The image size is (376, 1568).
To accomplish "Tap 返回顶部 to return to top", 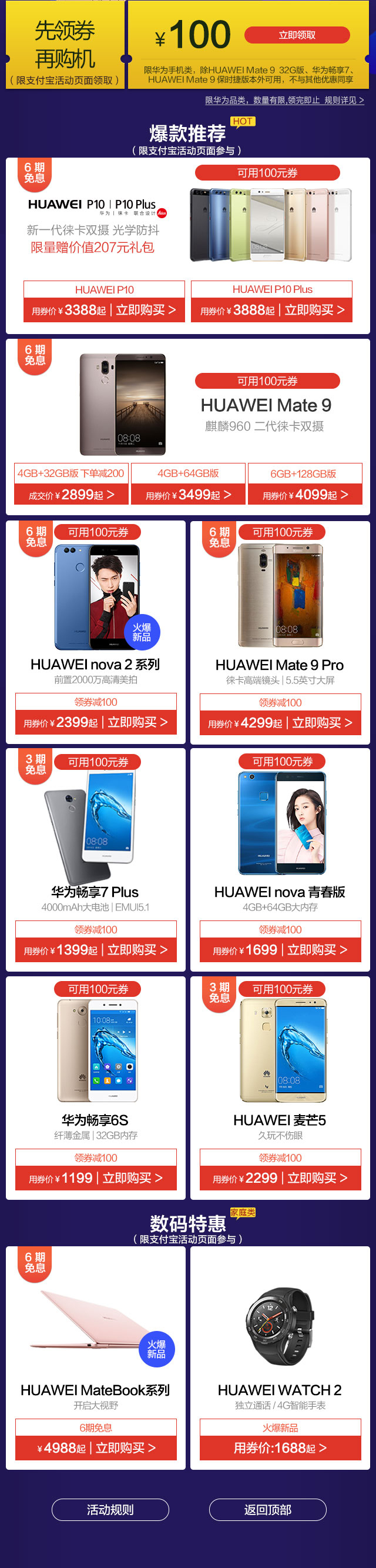I will click(x=268, y=1510).
